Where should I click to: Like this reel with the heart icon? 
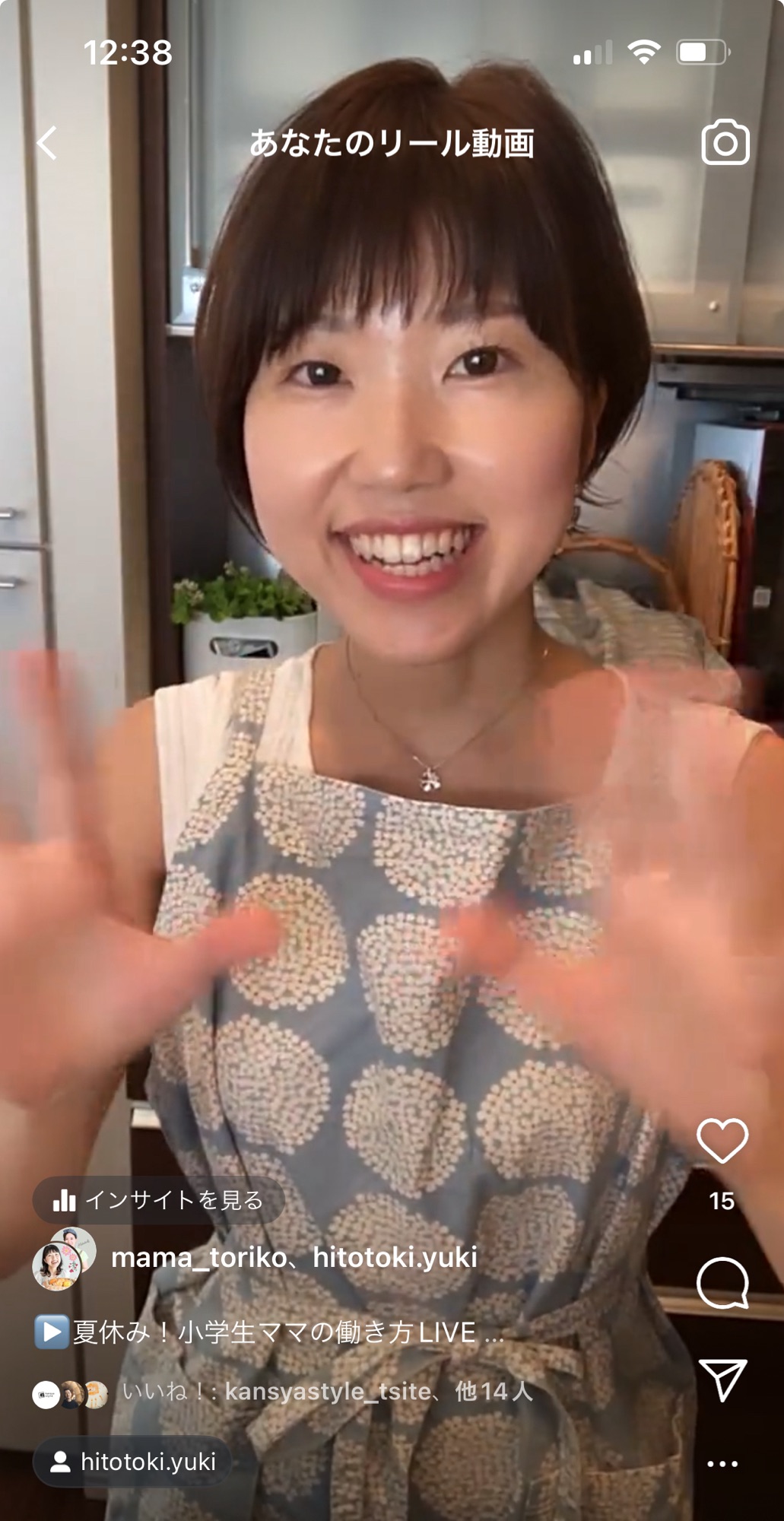point(722,1141)
